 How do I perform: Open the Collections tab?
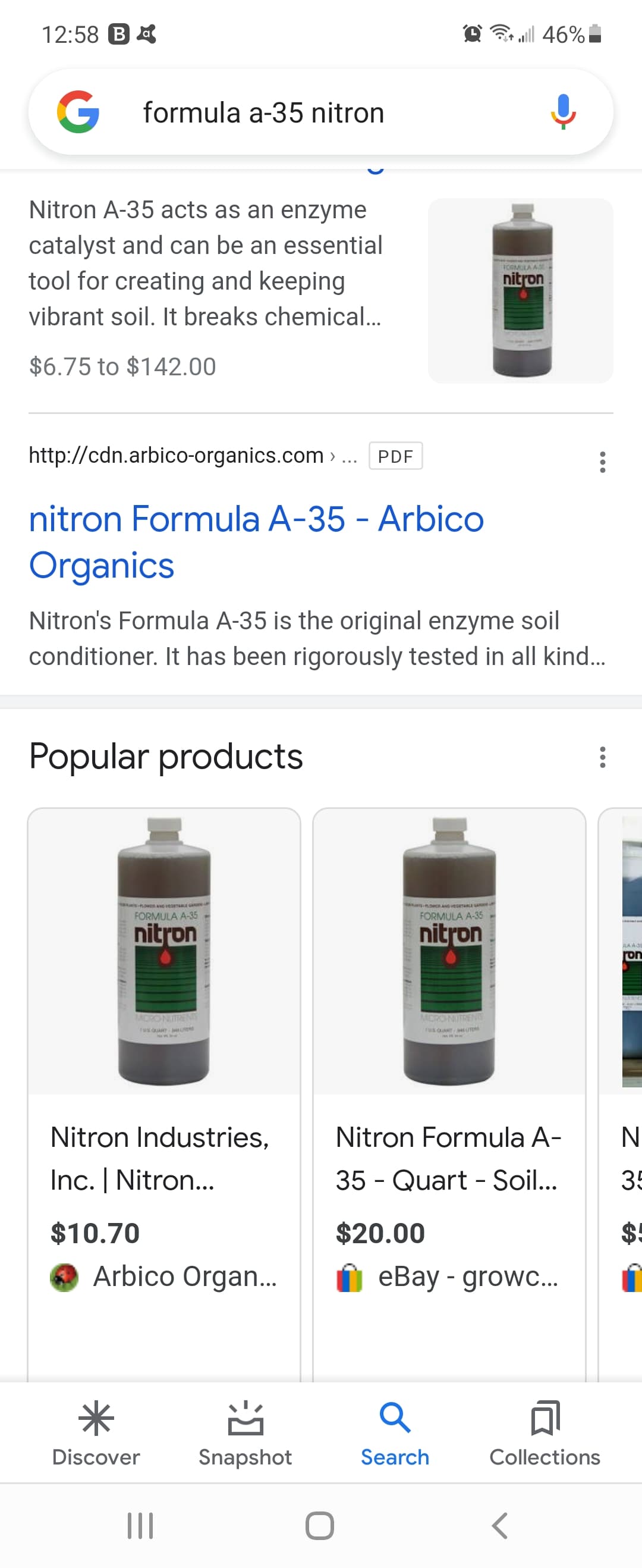click(x=545, y=1432)
